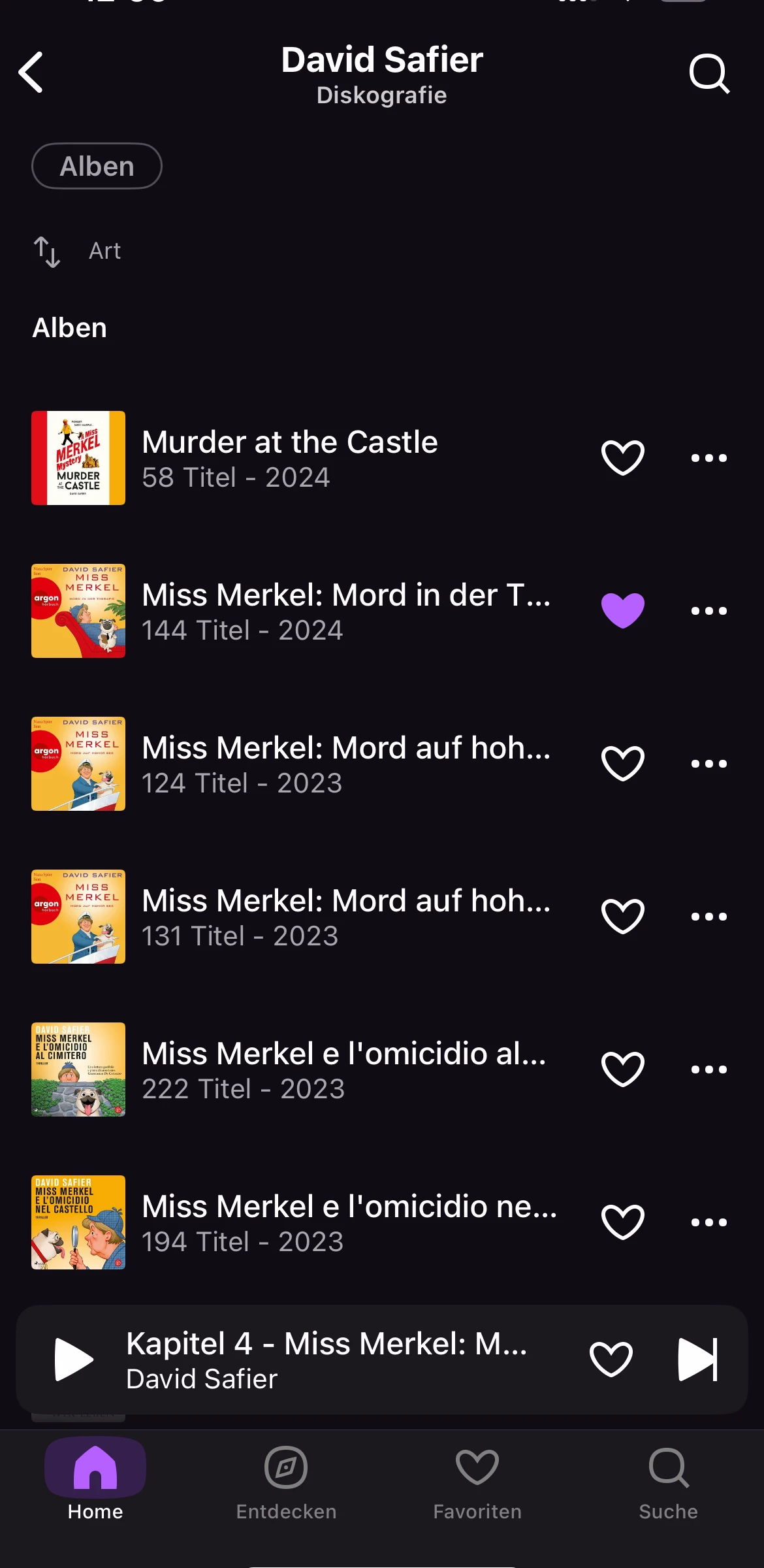Unlike the 144 Titel Miss Merkel album
The height and width of the screenshot is (1568, 764).
tap(622, 611)
